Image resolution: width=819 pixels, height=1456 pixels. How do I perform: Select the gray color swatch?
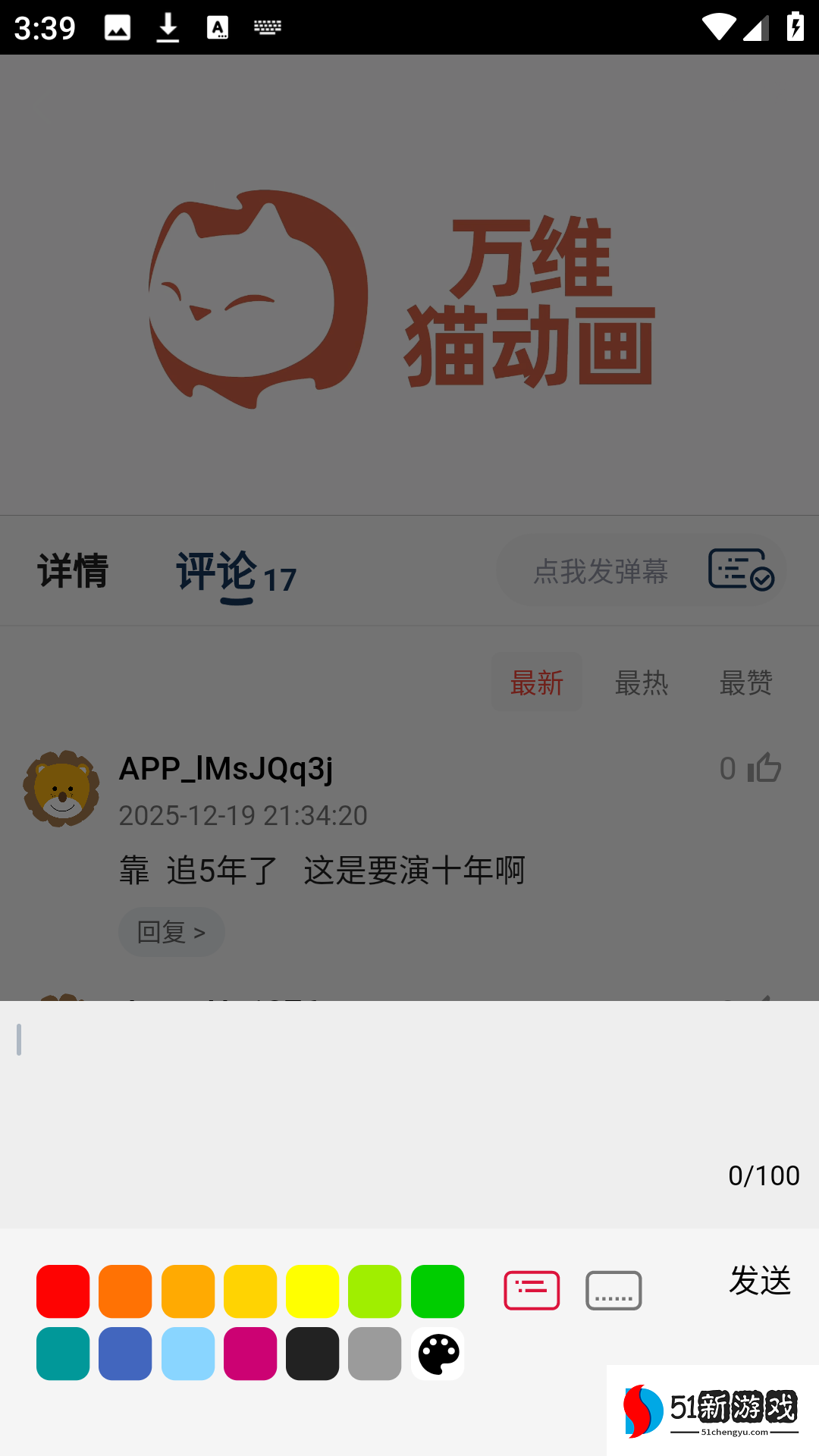375,1354
